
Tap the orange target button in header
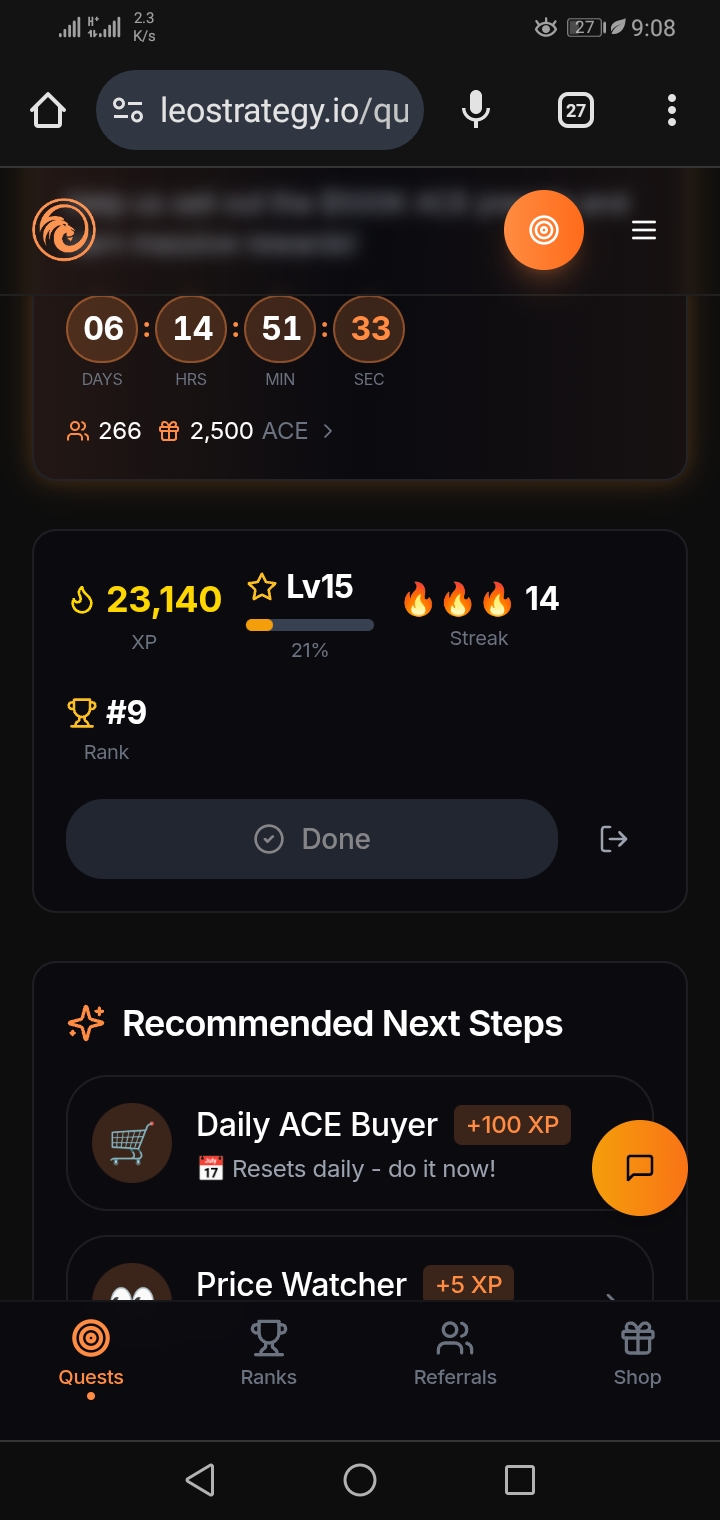(543, 231)
